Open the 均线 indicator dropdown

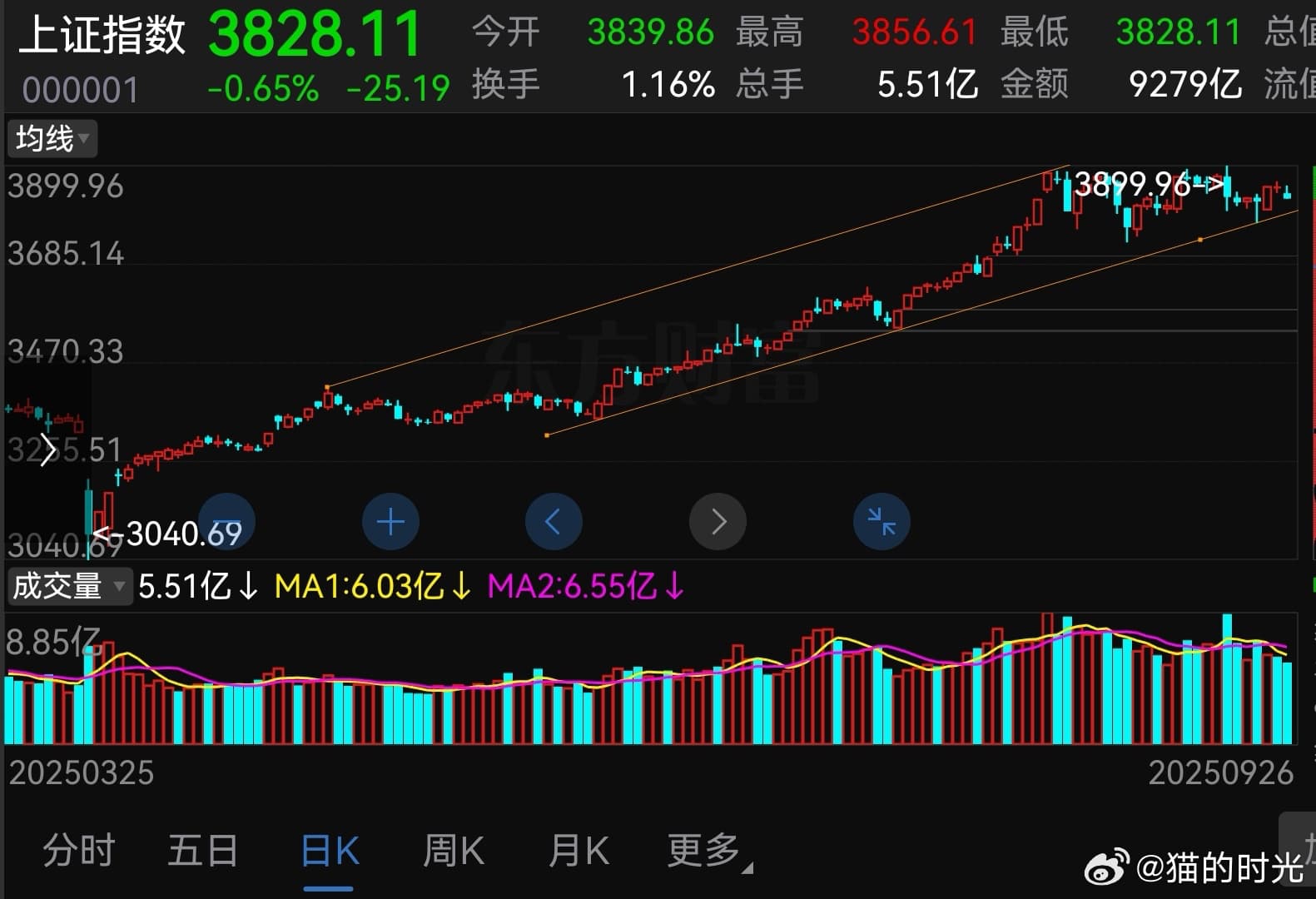tap(52, 138)
